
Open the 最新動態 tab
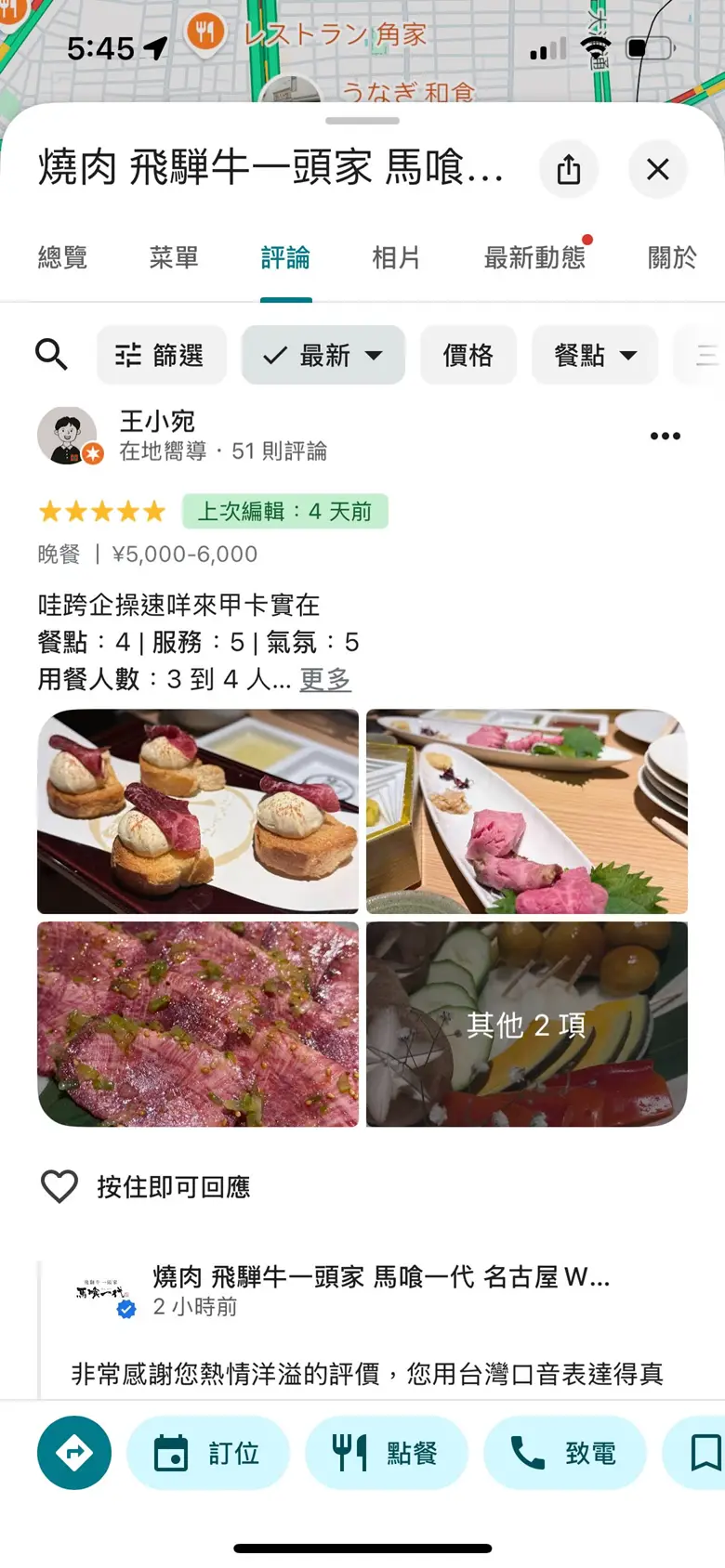[x=534, y=257]
